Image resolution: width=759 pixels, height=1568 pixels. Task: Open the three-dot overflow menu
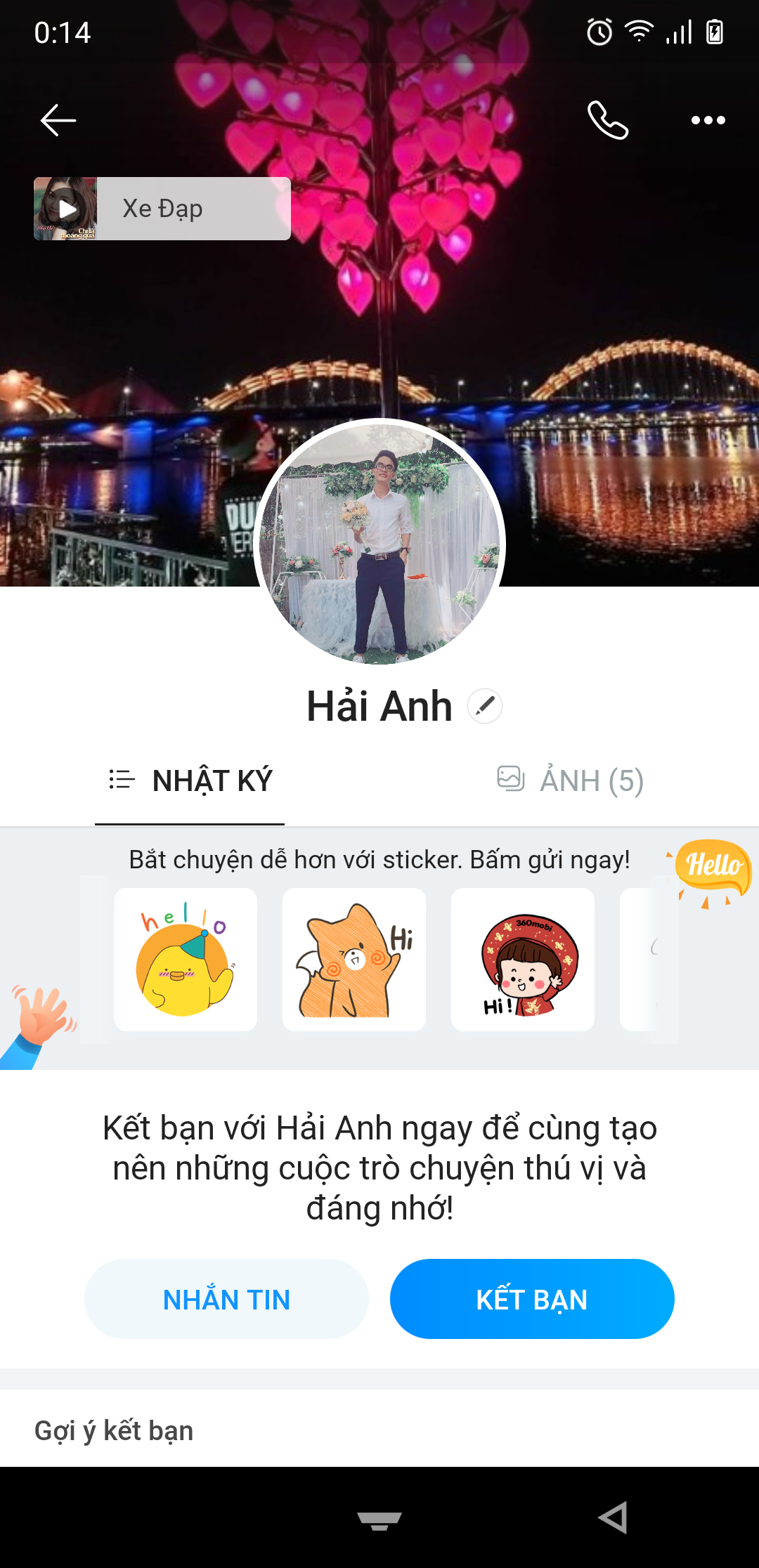pyautogui.click(x=708, y=121)
